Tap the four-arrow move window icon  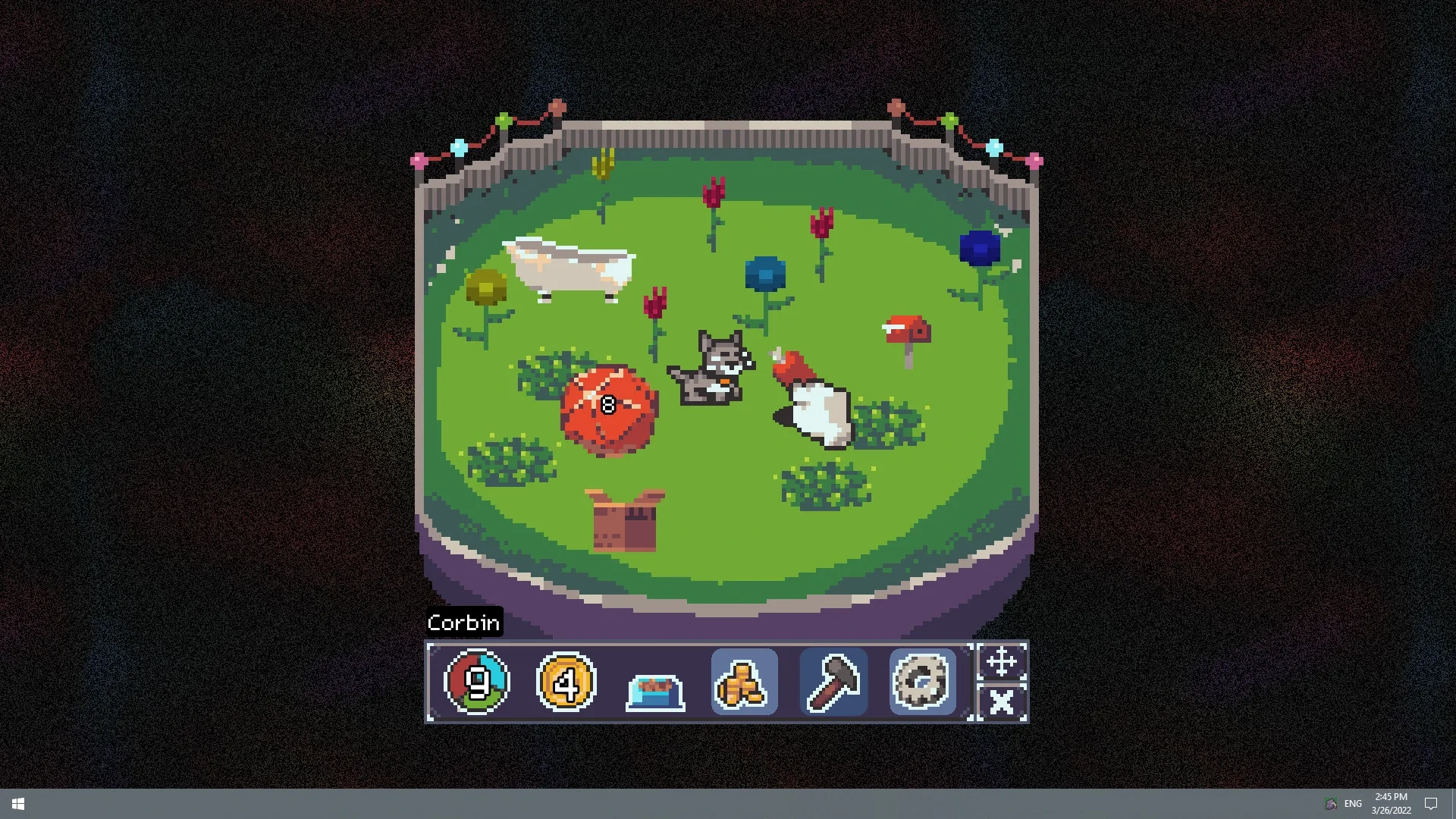tap(1002, 661)
